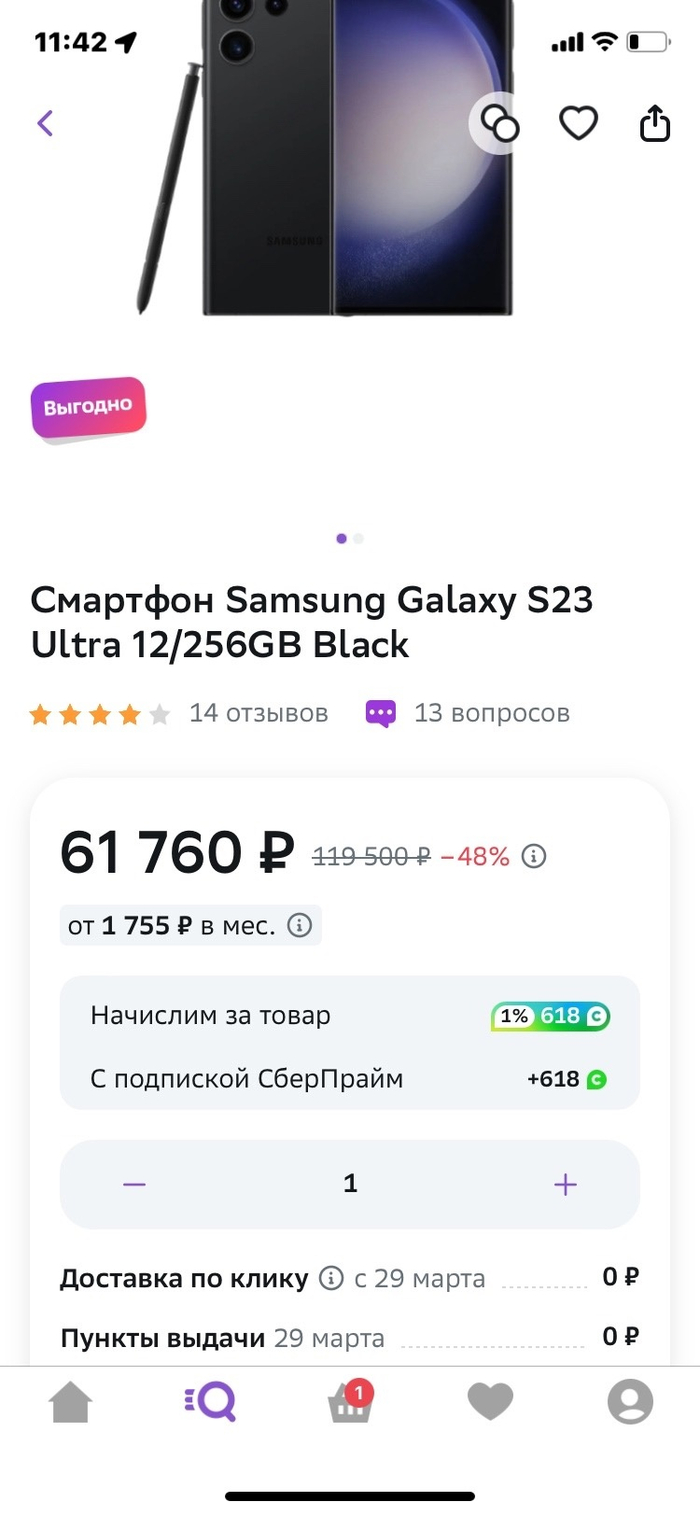Add product to favorites with heart icon
700x1516 pixels.
click(577, 124)
